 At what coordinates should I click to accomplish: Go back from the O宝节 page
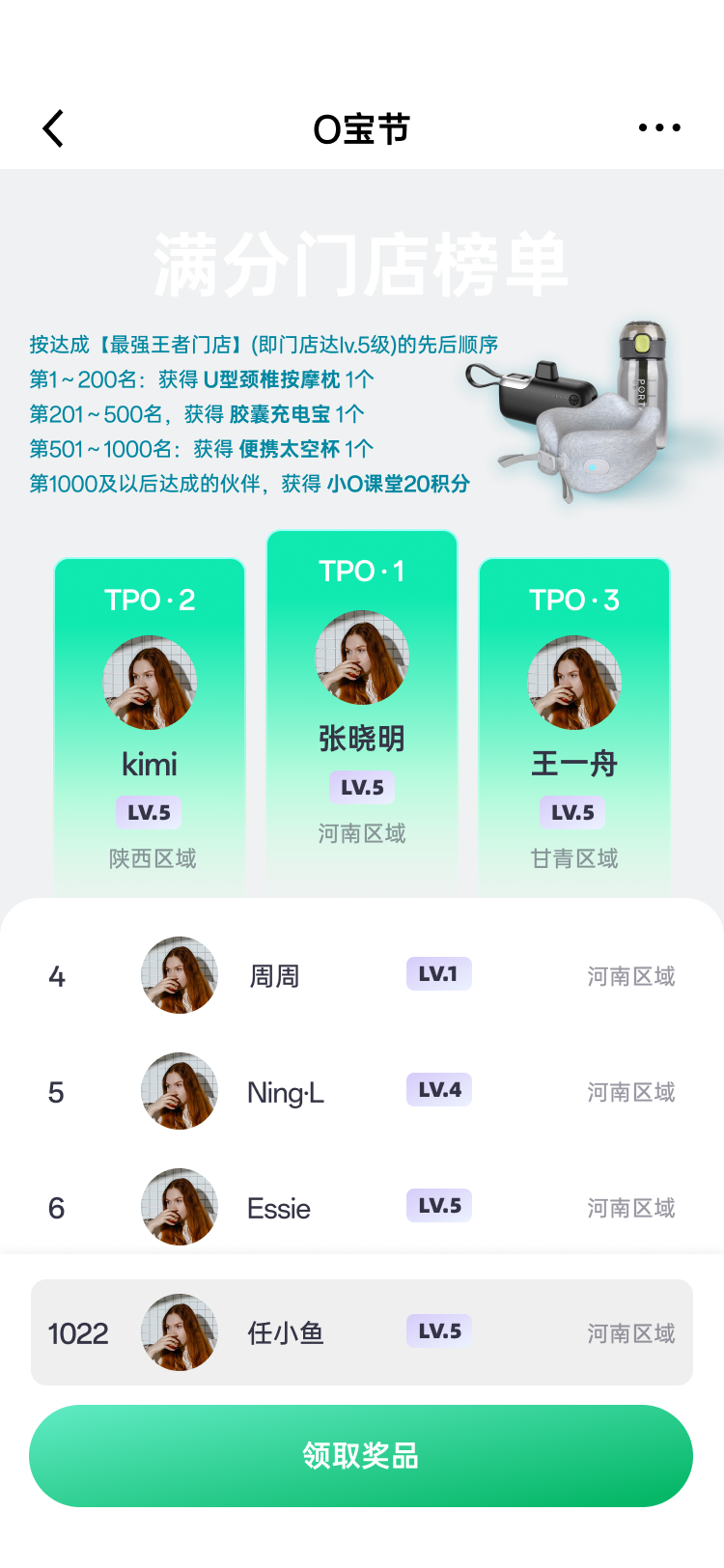tap(54, 128)
